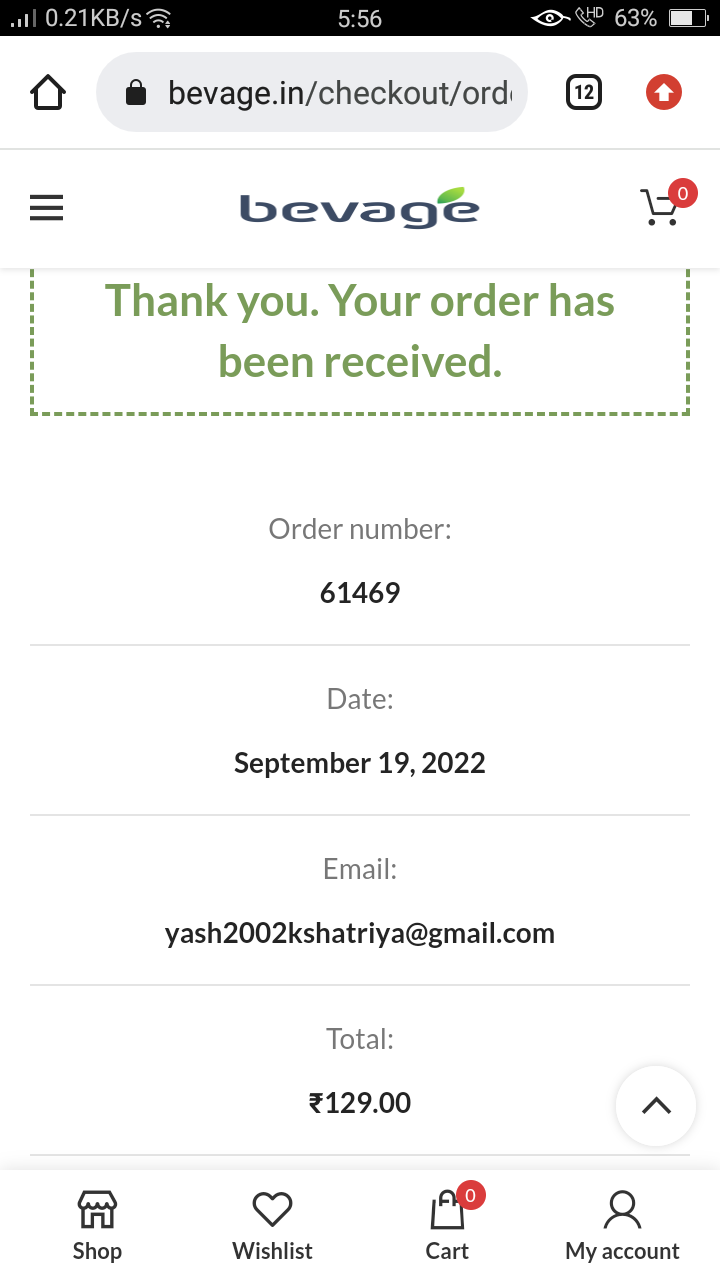Open the hamburger menu drawer
This screenshot has width=720, height=1280.
point(46,208)
